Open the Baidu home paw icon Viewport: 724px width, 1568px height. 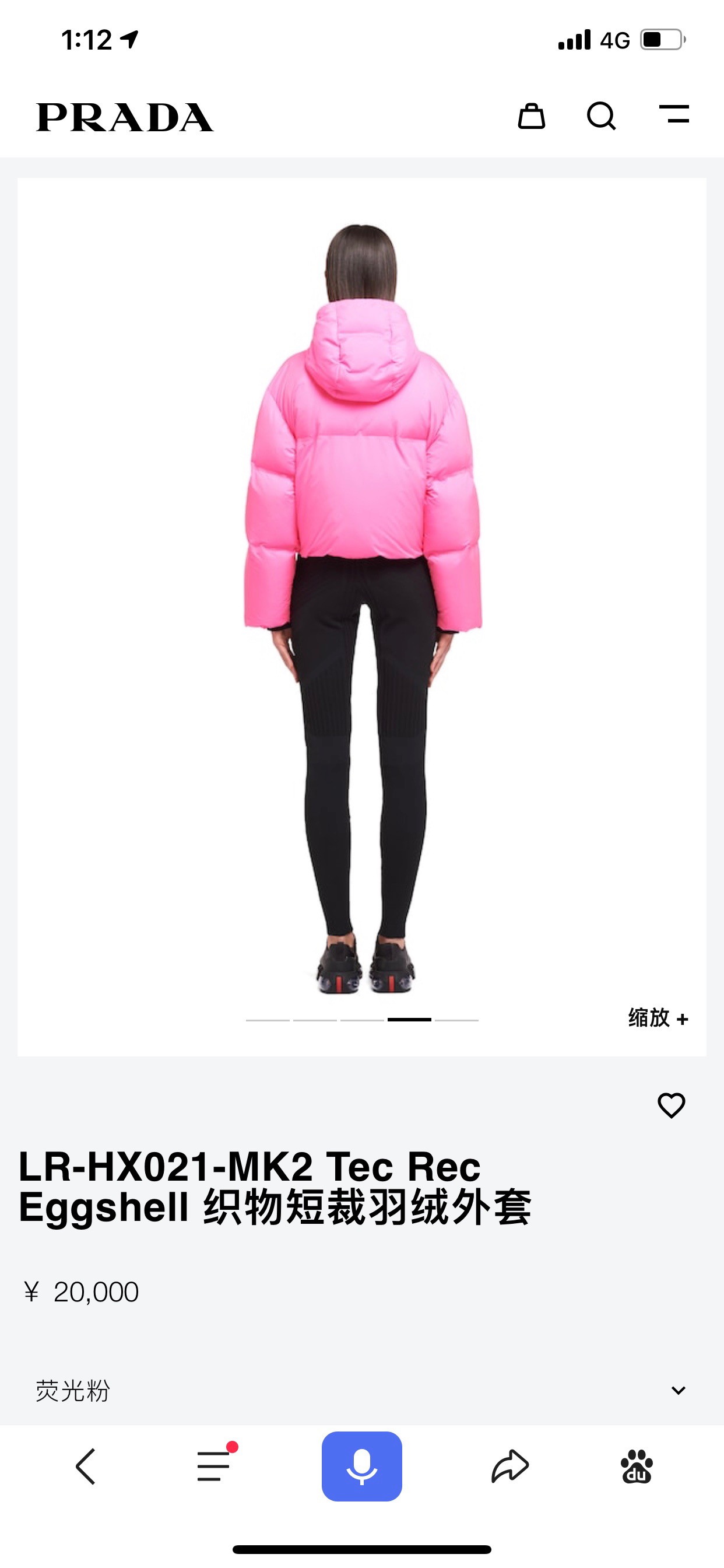click(637, 1466)
